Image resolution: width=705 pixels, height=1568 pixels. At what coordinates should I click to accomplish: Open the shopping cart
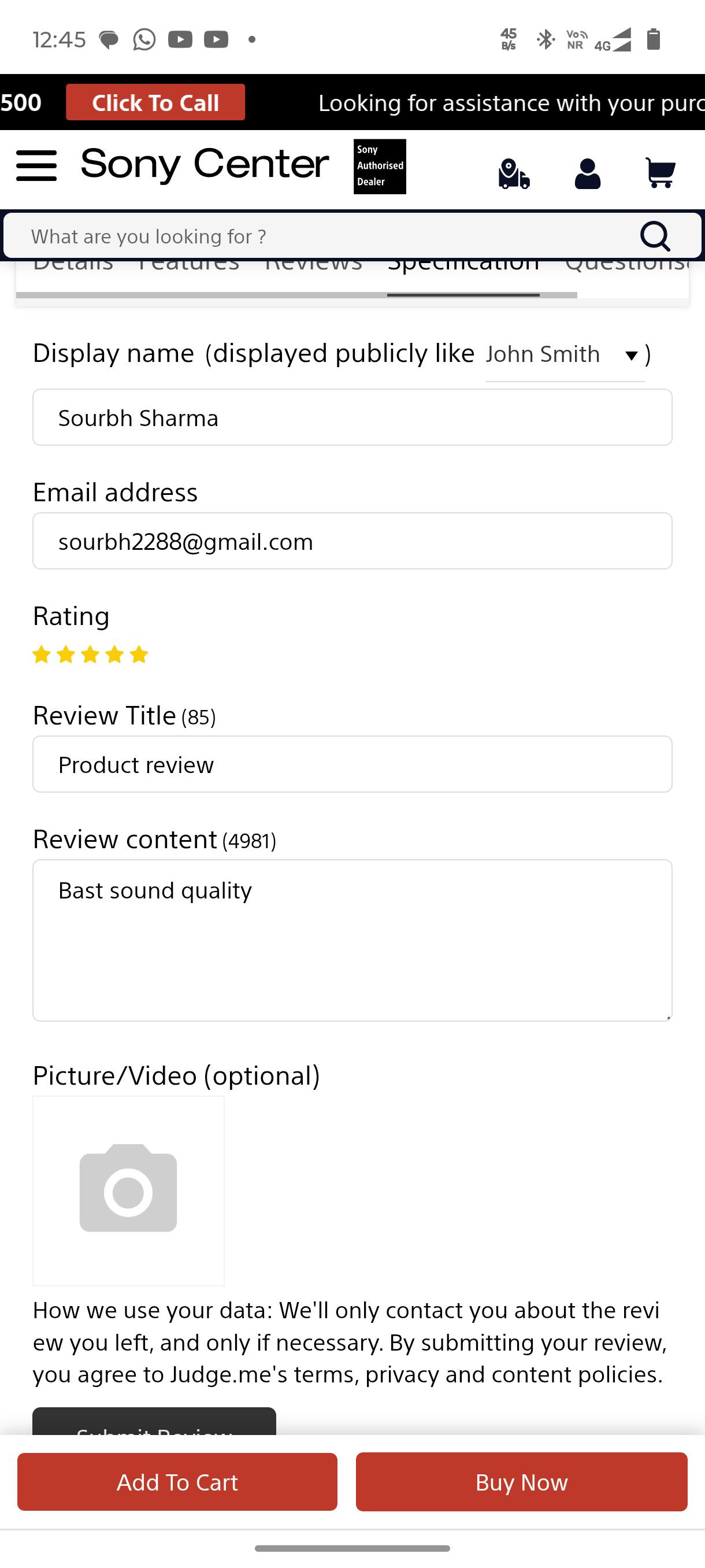(x=660, y=173)
